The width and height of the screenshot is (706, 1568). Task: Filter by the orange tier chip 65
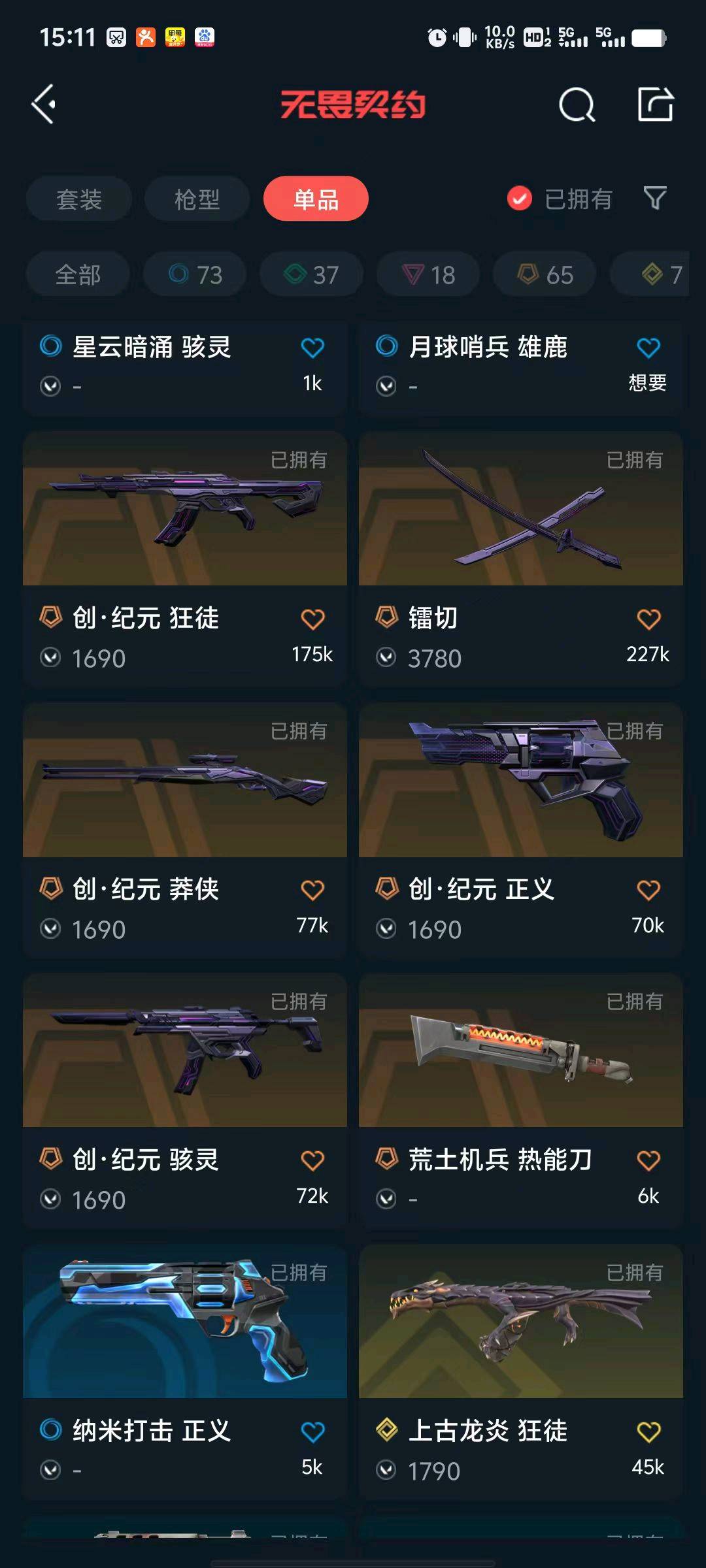[545, 274]
